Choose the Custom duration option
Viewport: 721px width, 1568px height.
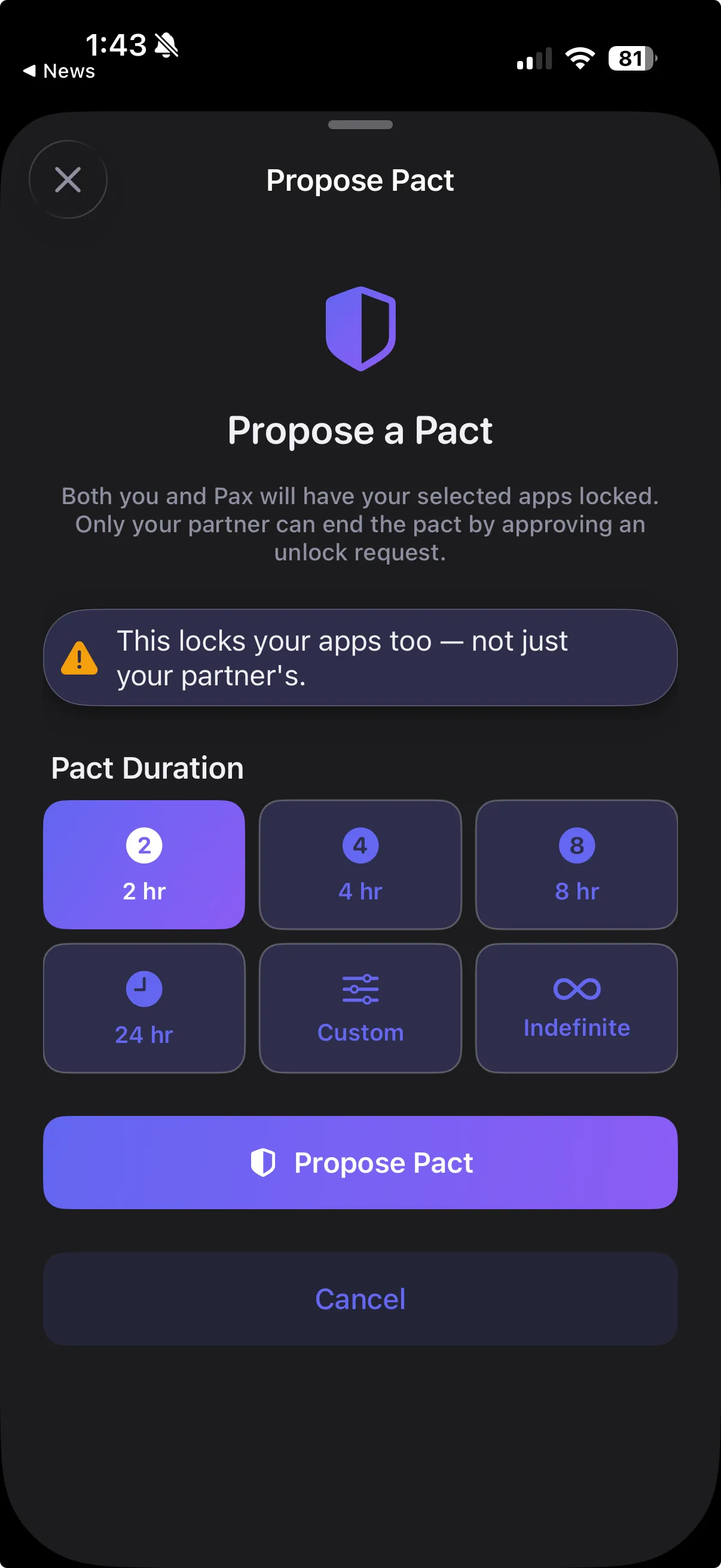pyautogui.click(x=360, y=1008)
